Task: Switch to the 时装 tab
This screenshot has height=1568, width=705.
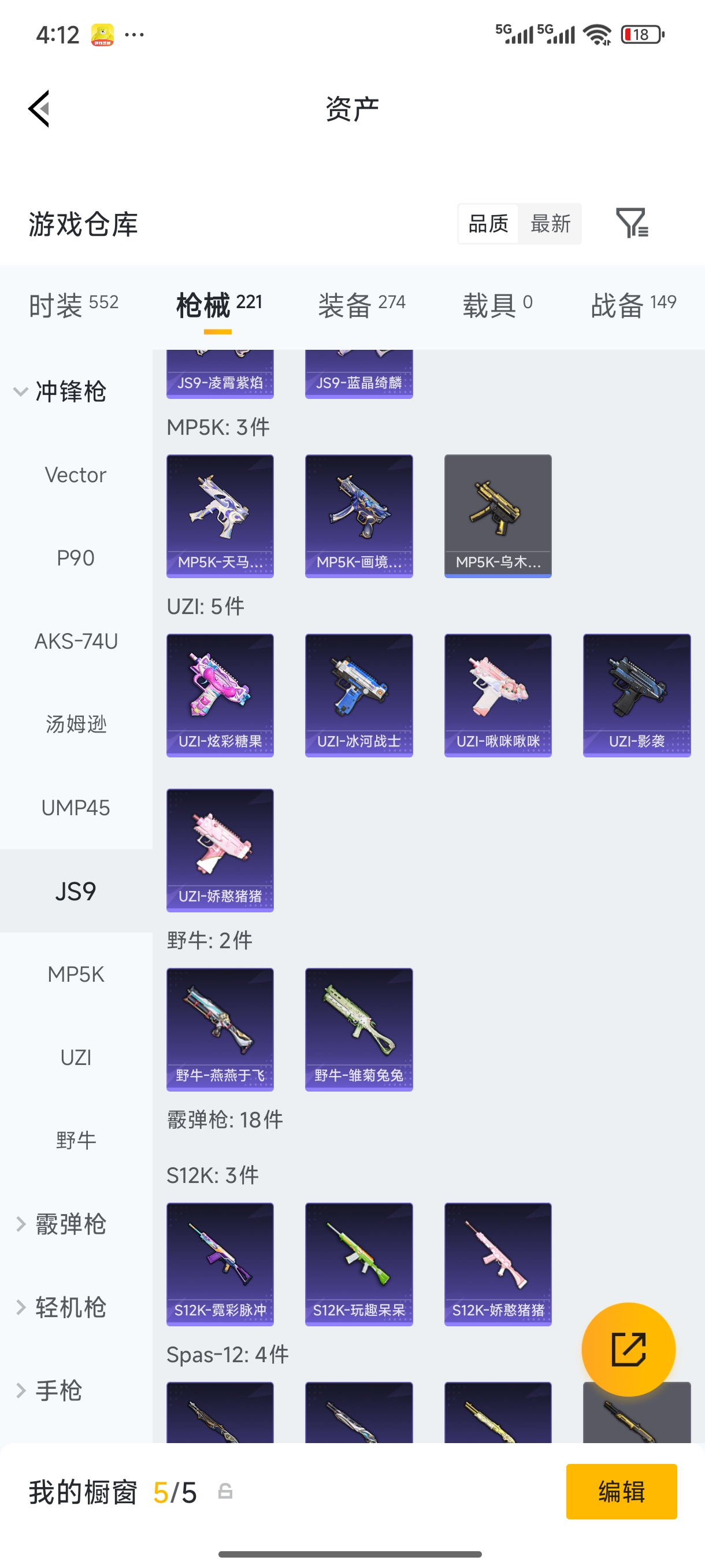Action: (x=73, y=304)
